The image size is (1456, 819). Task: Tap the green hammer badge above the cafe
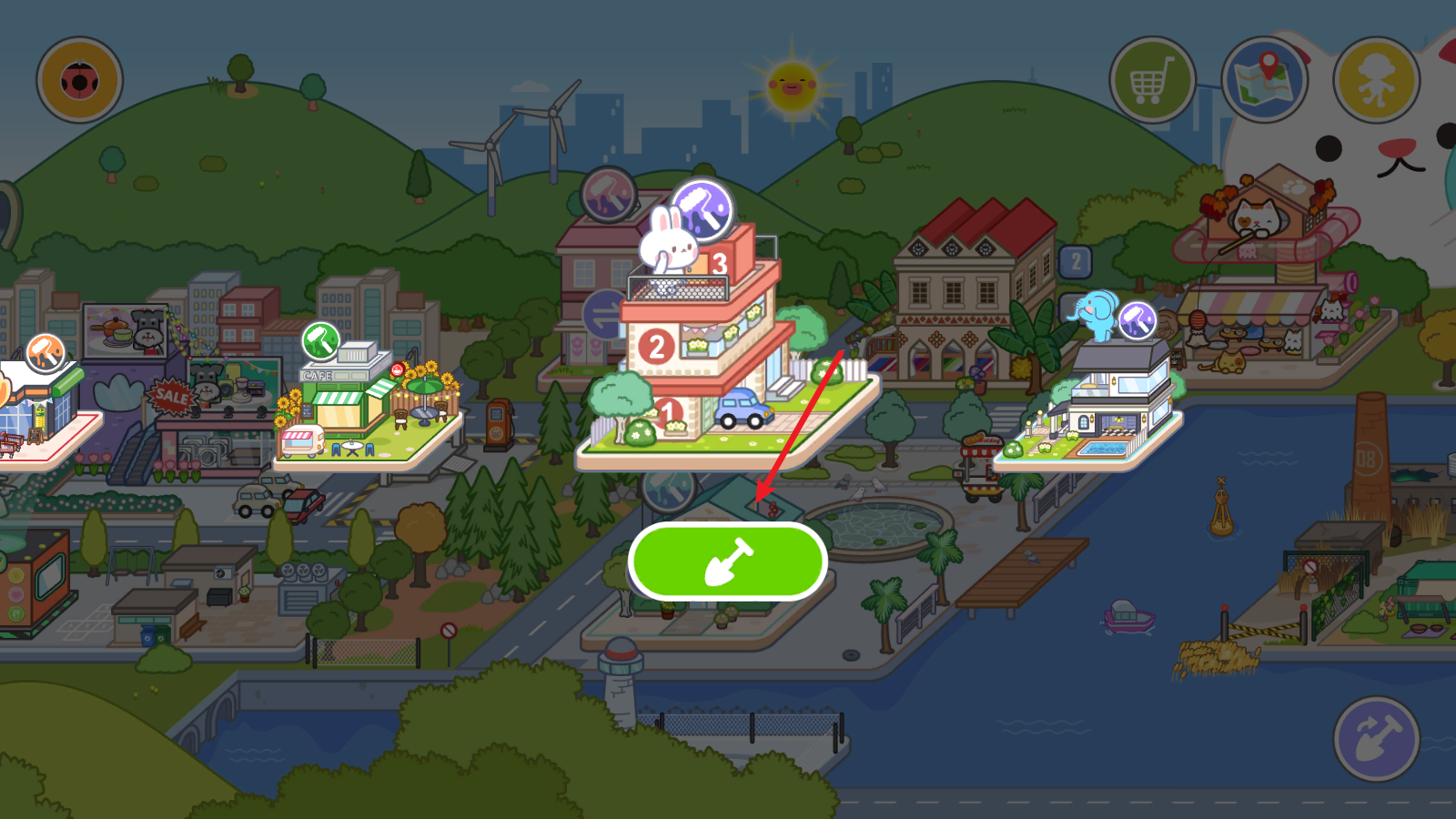pos(320,341)
